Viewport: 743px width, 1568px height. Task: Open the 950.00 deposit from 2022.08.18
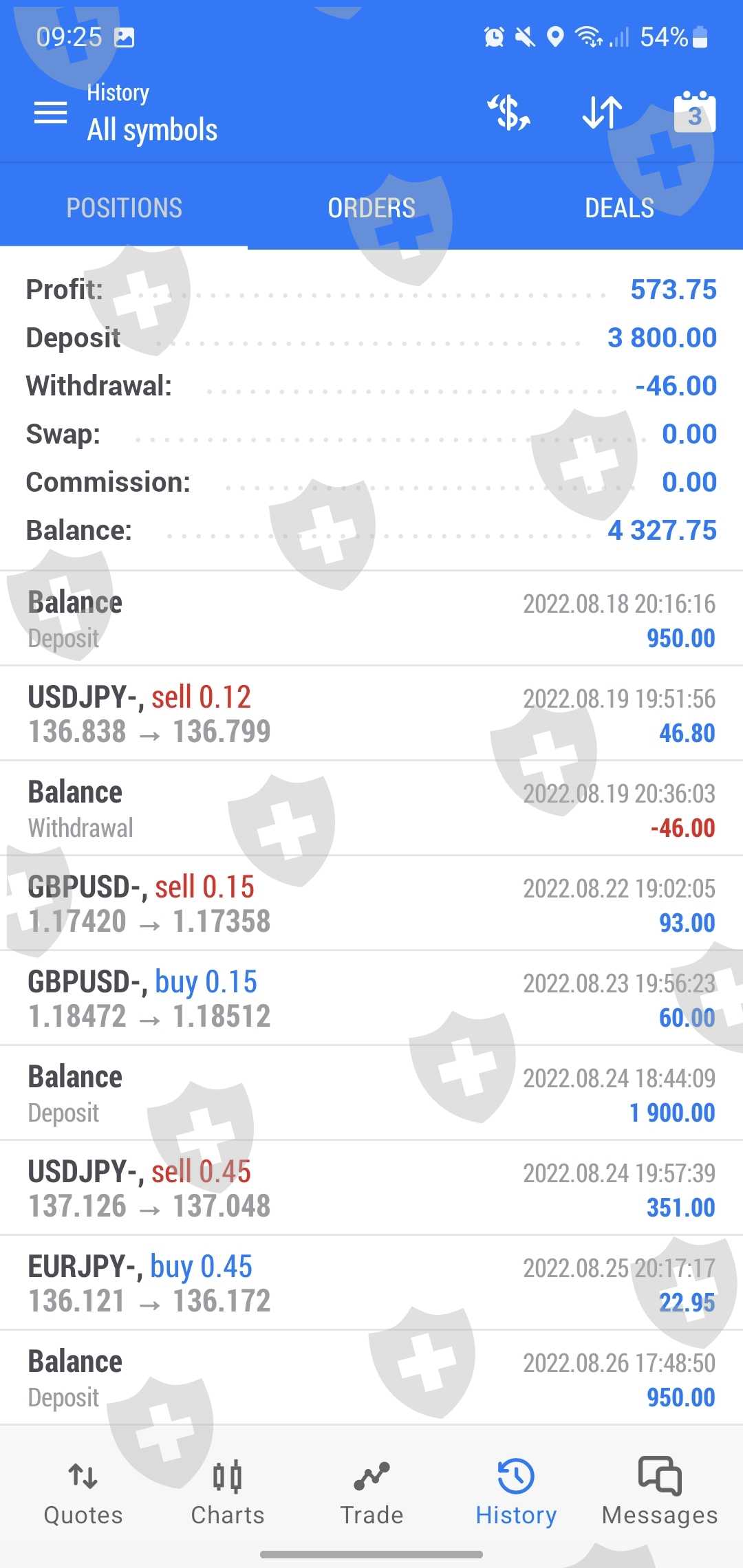tap(371, 619)
